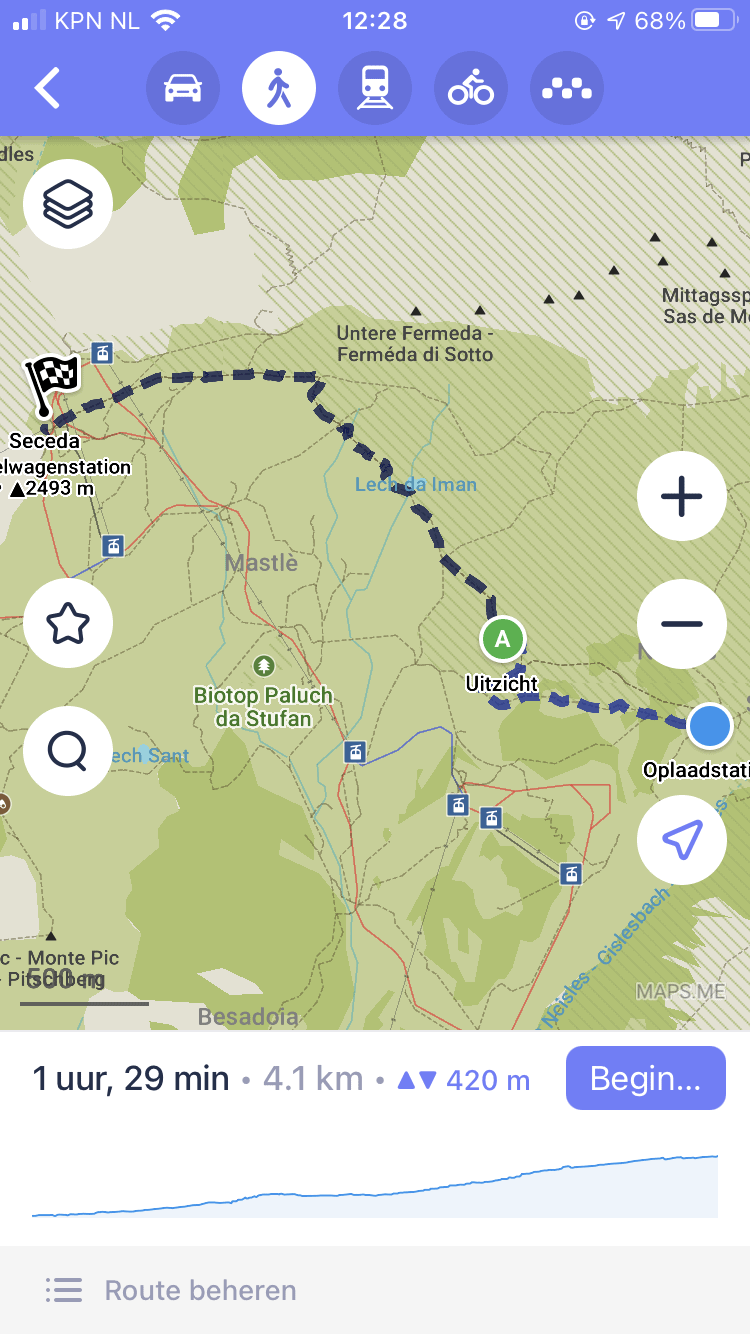This screenshot has width=750, height=1334.
Task: Select the walking route mode
Action: point(279,88)
